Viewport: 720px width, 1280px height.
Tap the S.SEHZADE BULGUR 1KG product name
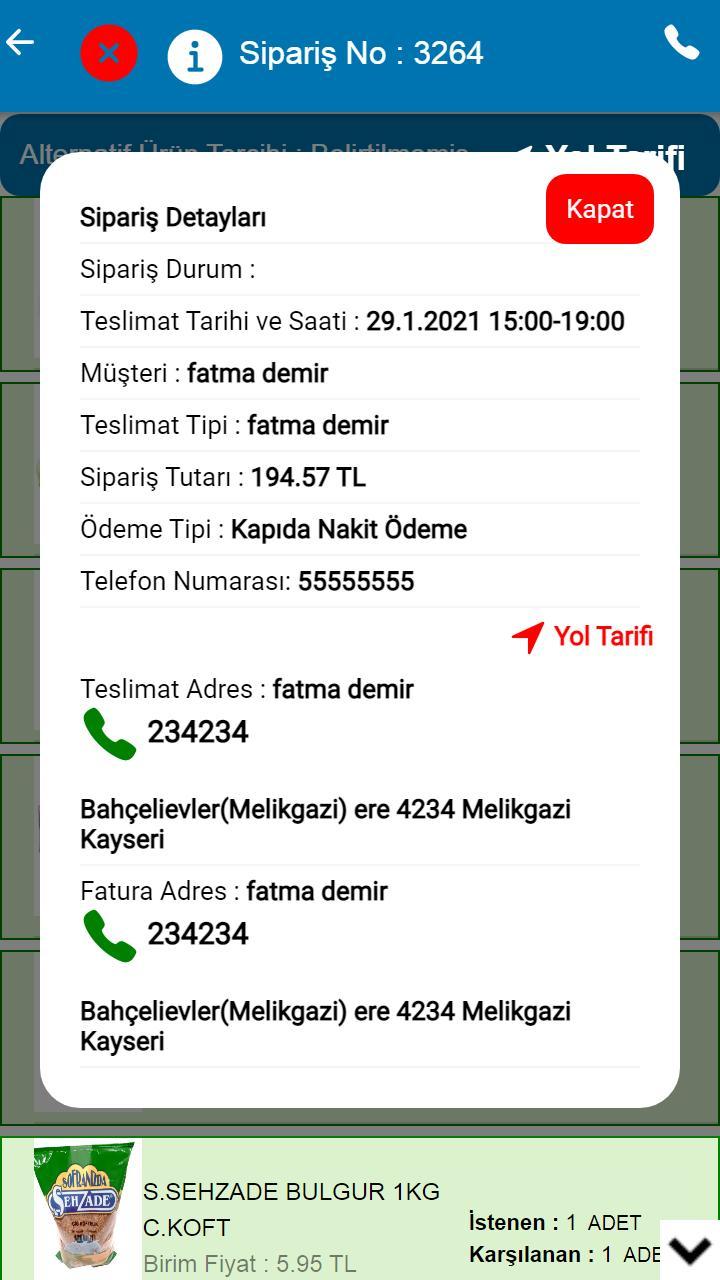coord(290,1192)
